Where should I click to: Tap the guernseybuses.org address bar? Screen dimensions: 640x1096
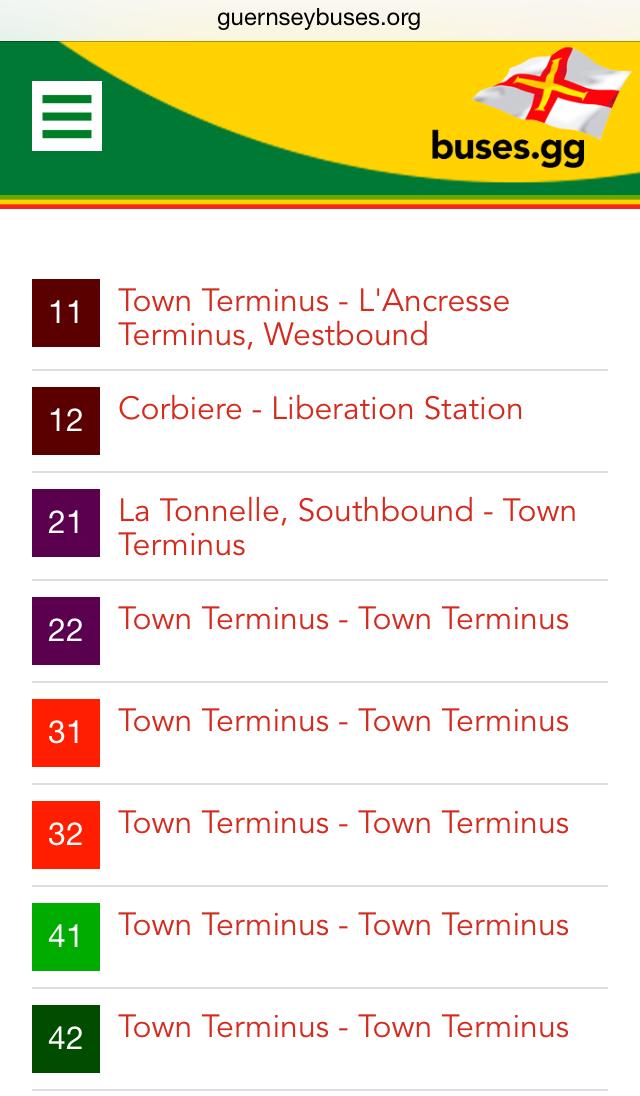coord(319,18)
